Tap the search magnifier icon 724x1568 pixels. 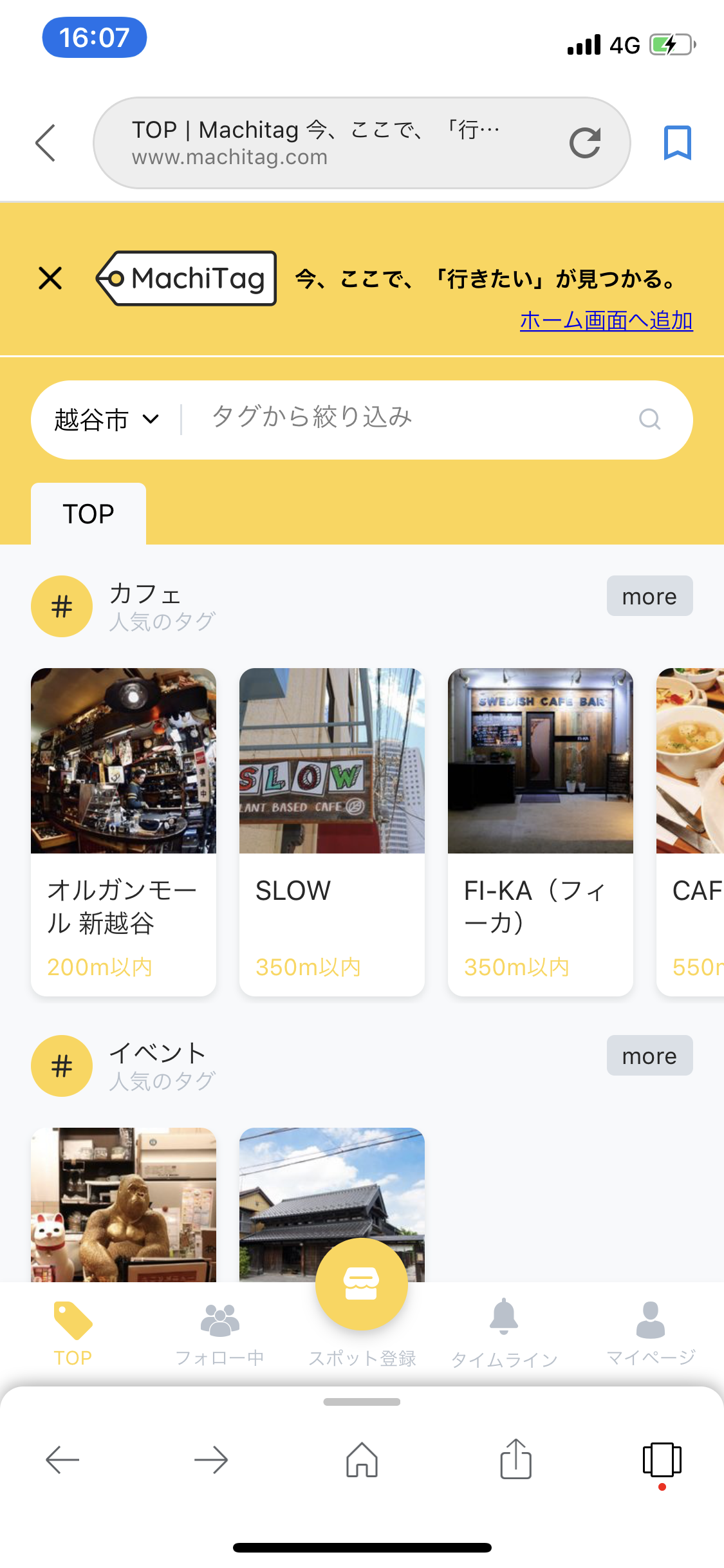pyautogui.click(x=649, y=420)
